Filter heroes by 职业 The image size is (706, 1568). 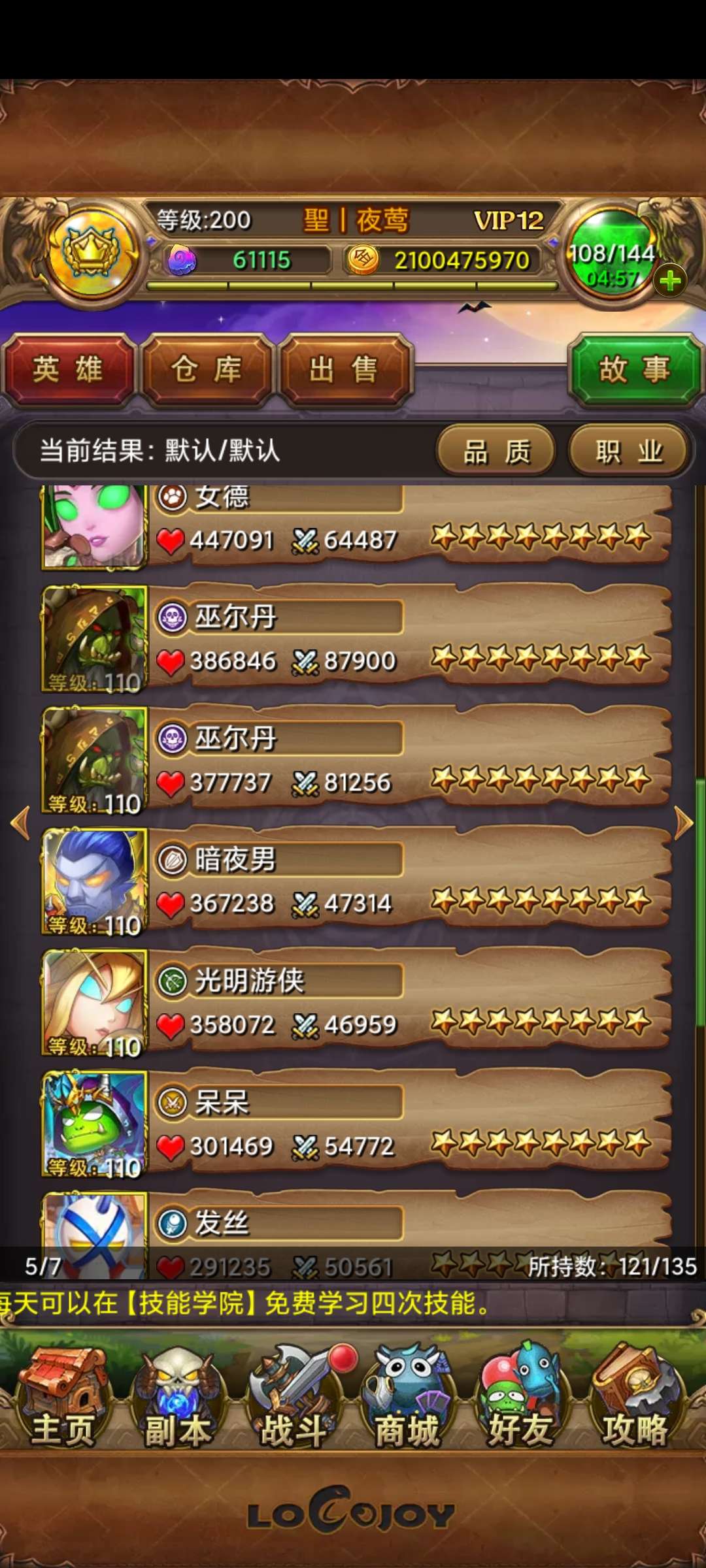(x=629, y=451)
